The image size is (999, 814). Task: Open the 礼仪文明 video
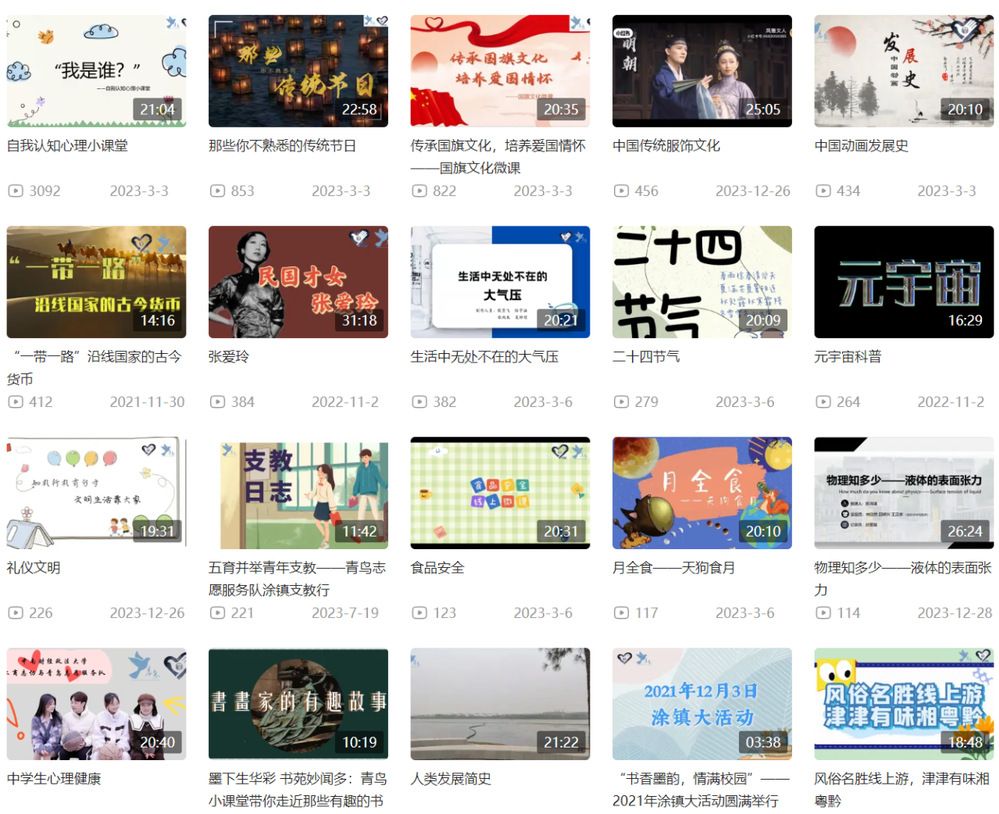pyautogui.click(x=96, y=492)
